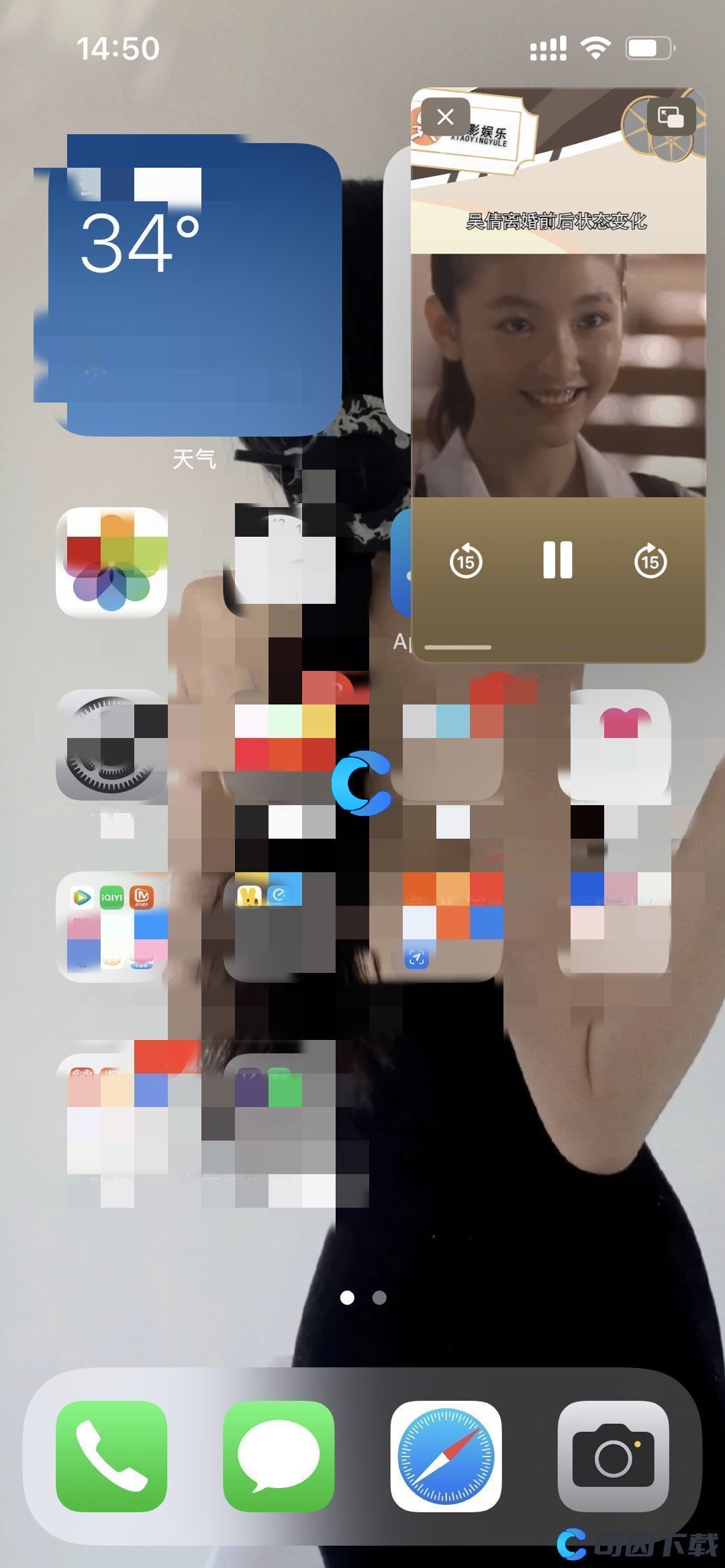Viewport: 725px width, 1568px height.
Task: Tap the home screen page indicator dots
Action: coord(362,1298)
